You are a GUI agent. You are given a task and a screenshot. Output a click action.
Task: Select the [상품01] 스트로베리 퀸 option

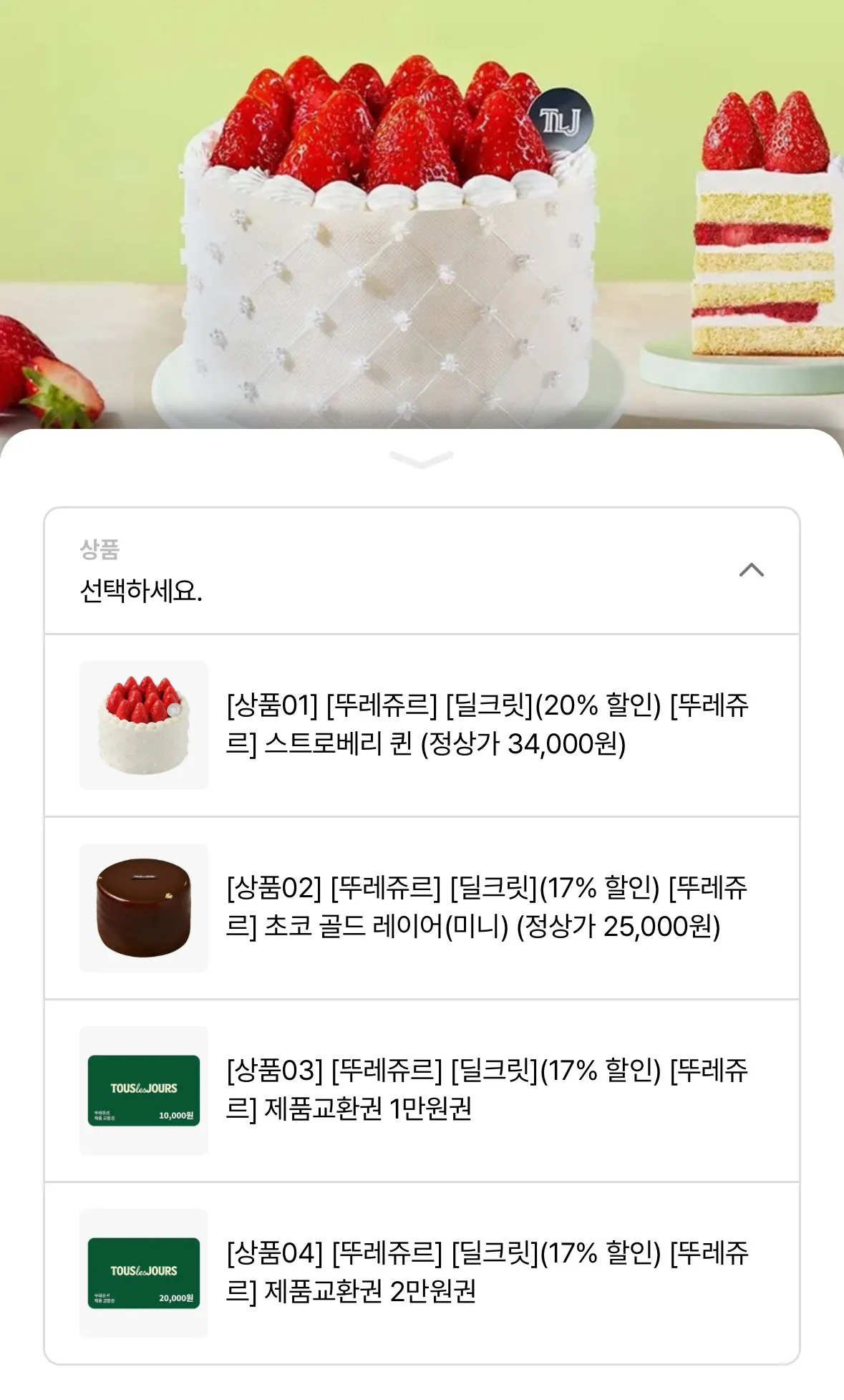pyautogui.click(x=487, y=724)
